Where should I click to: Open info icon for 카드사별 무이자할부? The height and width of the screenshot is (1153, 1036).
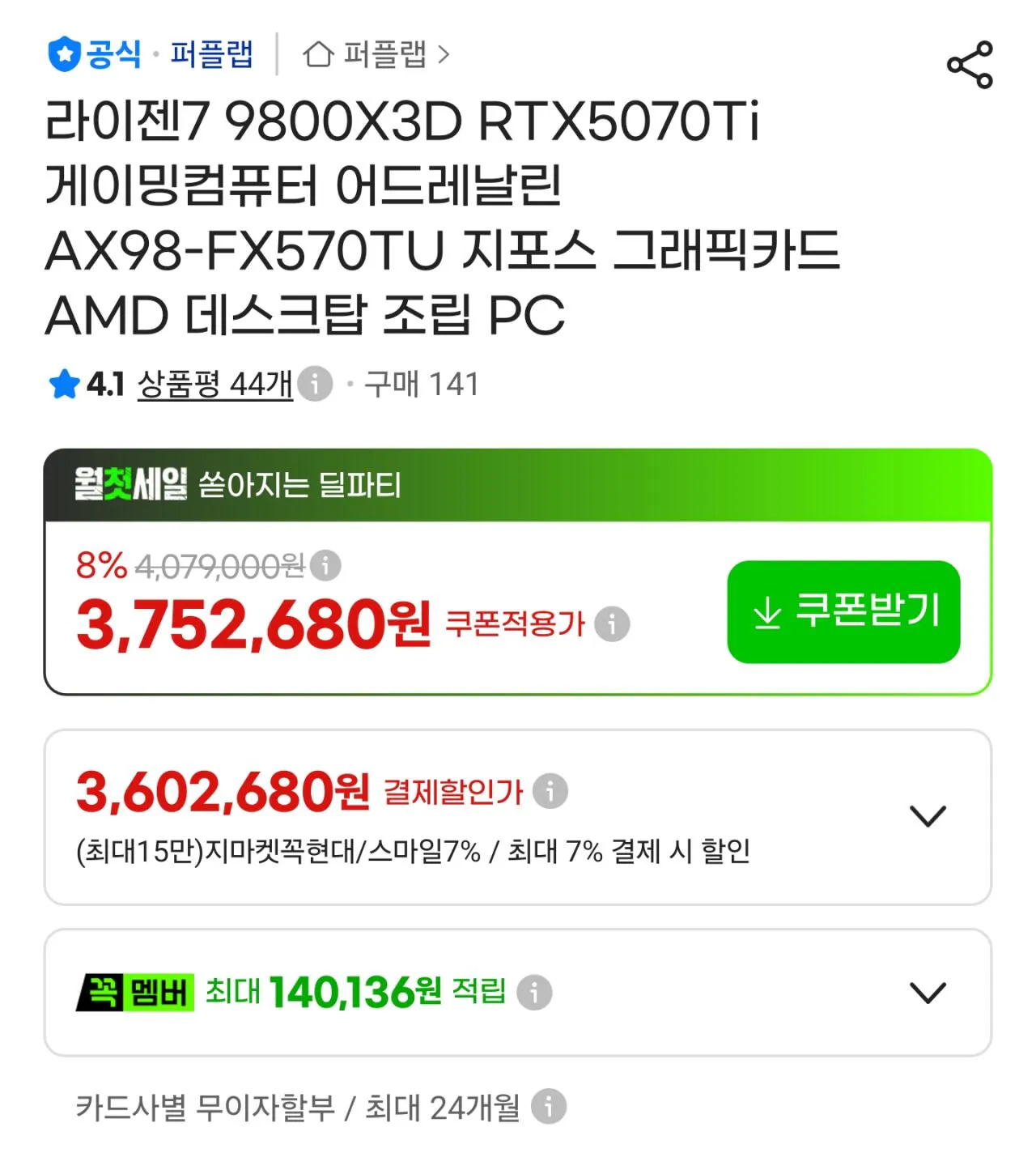click(x=549, y=1107)
